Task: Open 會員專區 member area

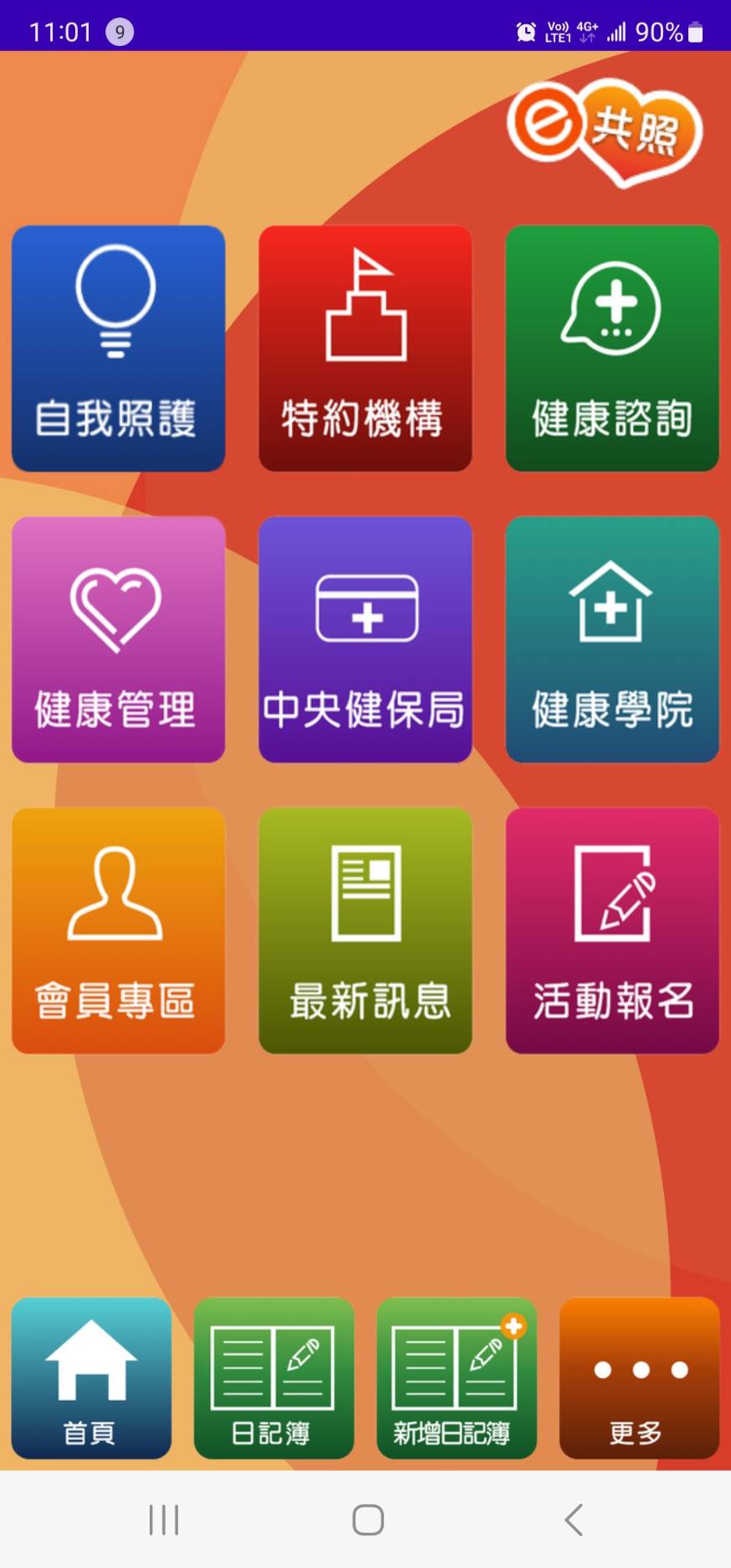Action: click(x=118, y=930)
